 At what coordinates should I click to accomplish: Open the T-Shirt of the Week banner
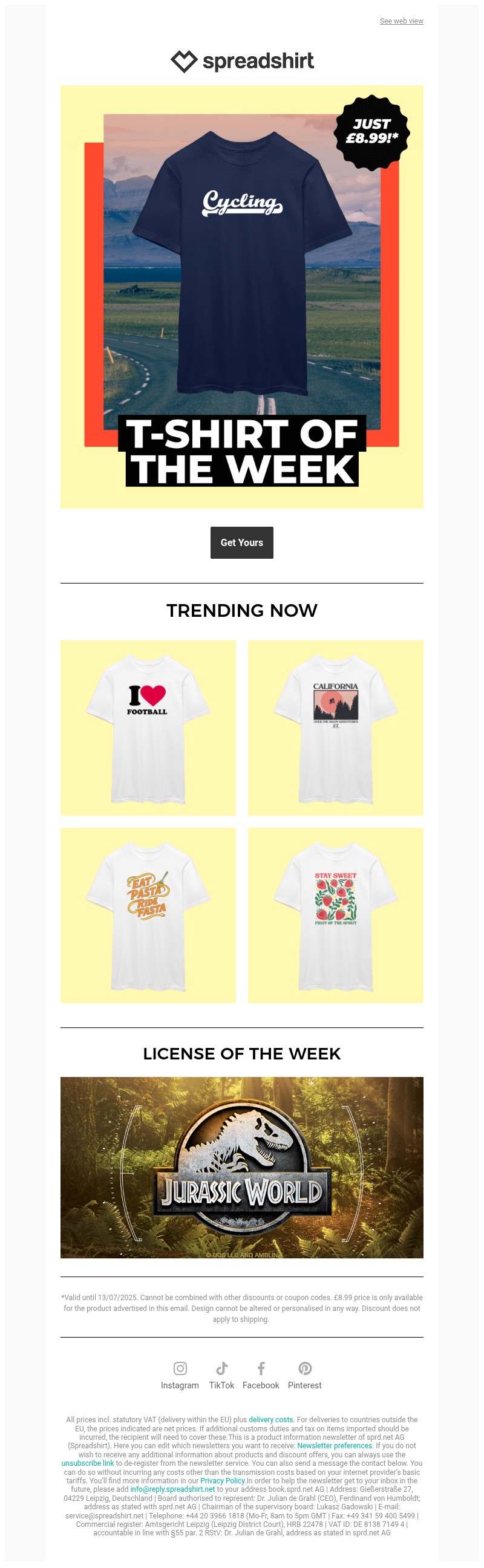point(241,296)
